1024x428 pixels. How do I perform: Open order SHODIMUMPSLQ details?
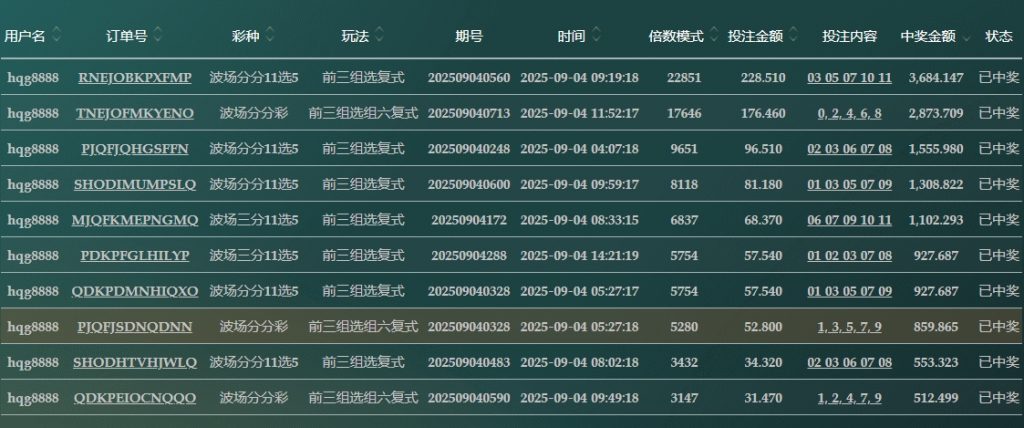(135, 185)
